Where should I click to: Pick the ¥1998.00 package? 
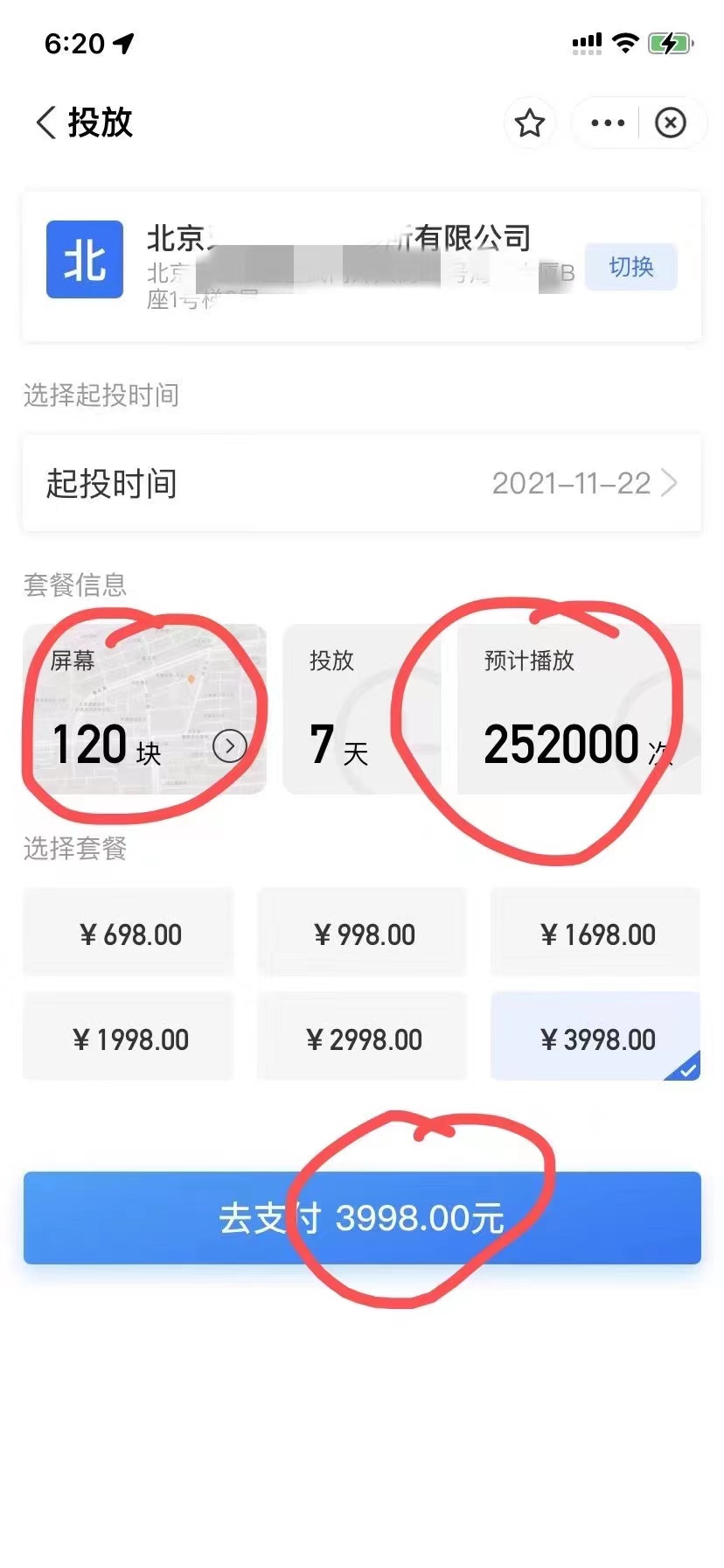click(129, 1039)
